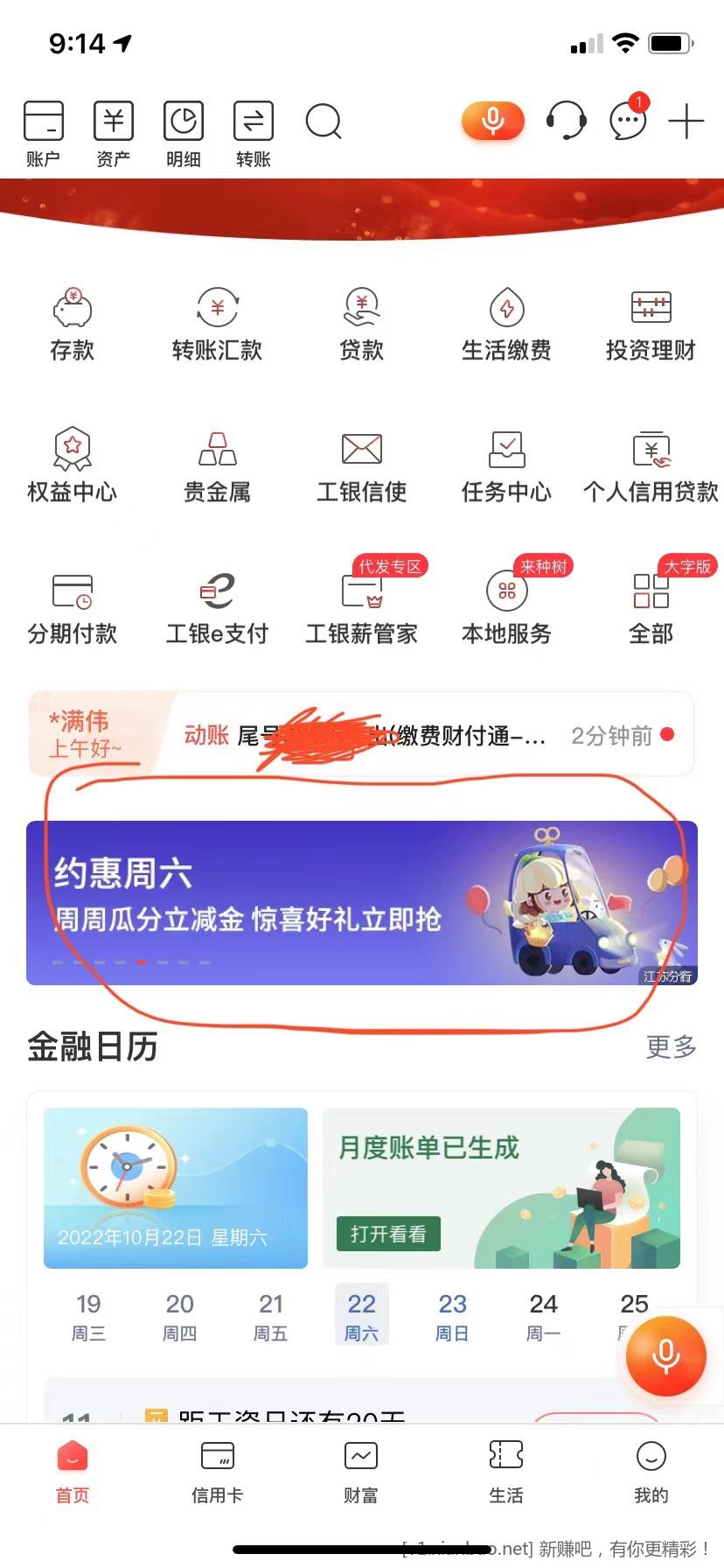Open messages bubble with red badge
Viewport: 724px width, 1568px height.
628,120
